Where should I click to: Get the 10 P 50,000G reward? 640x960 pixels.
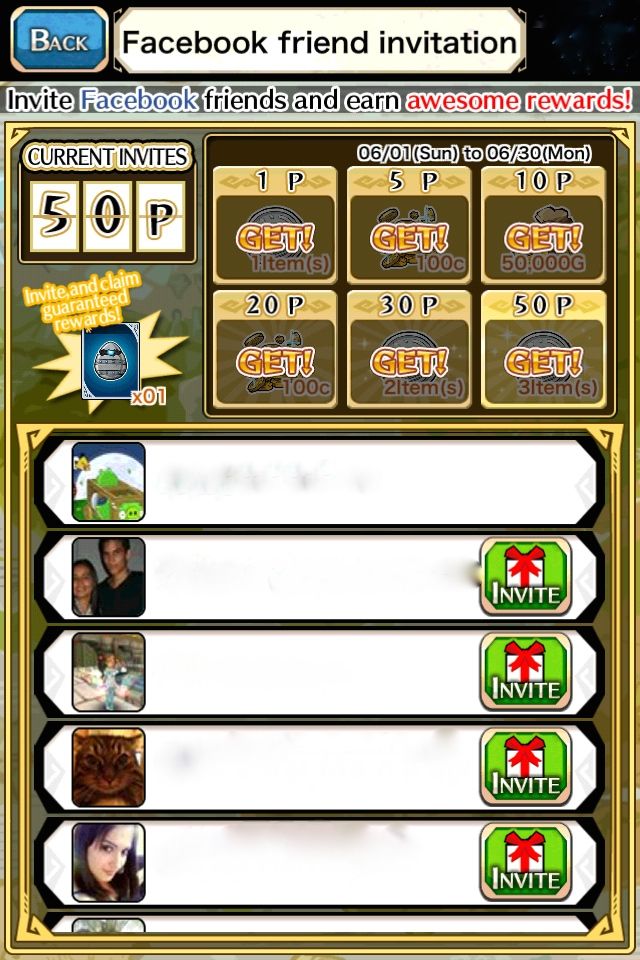(x=543, y=237)
